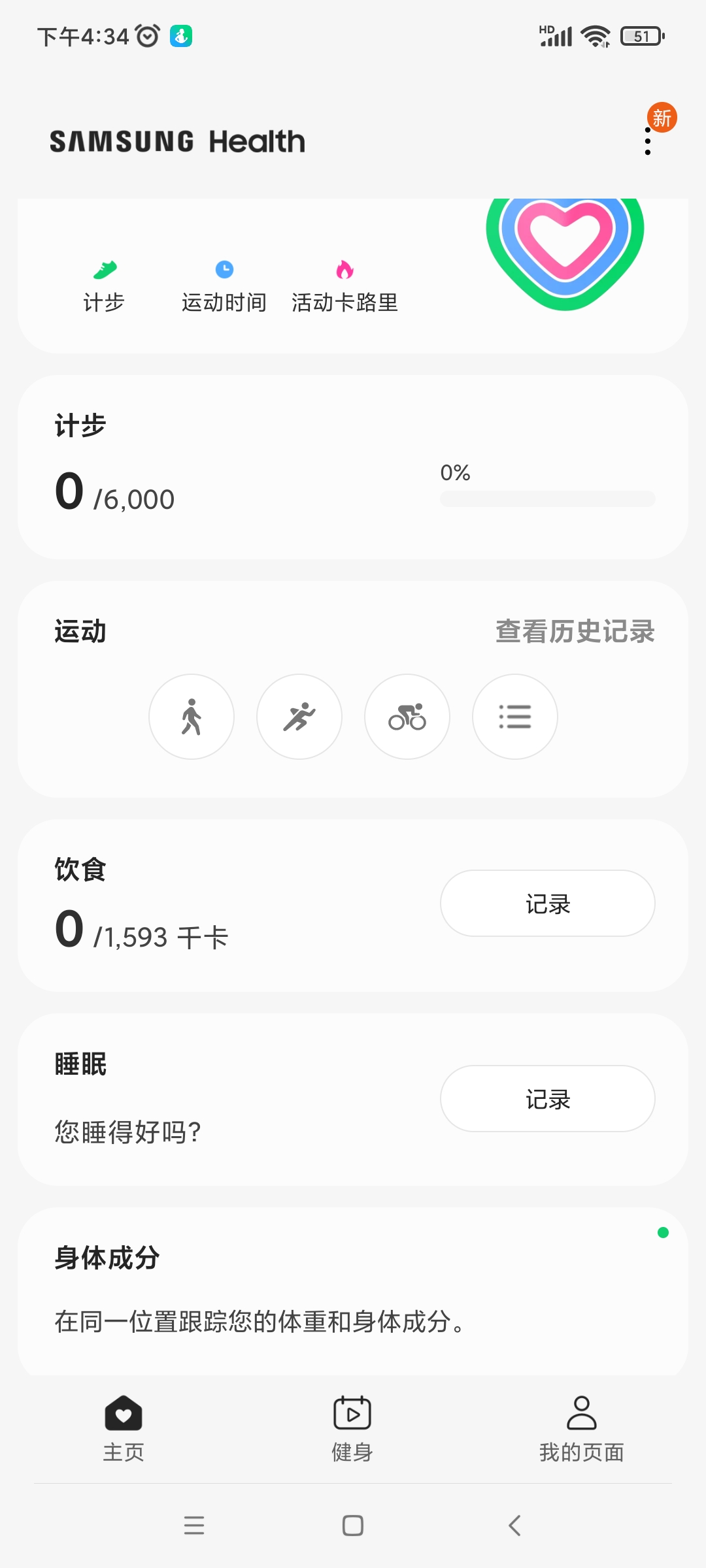Tap the 运动时间 clock icon
Image resolution: width=706 pixels, height=1568 pixels.
[223, 269]
